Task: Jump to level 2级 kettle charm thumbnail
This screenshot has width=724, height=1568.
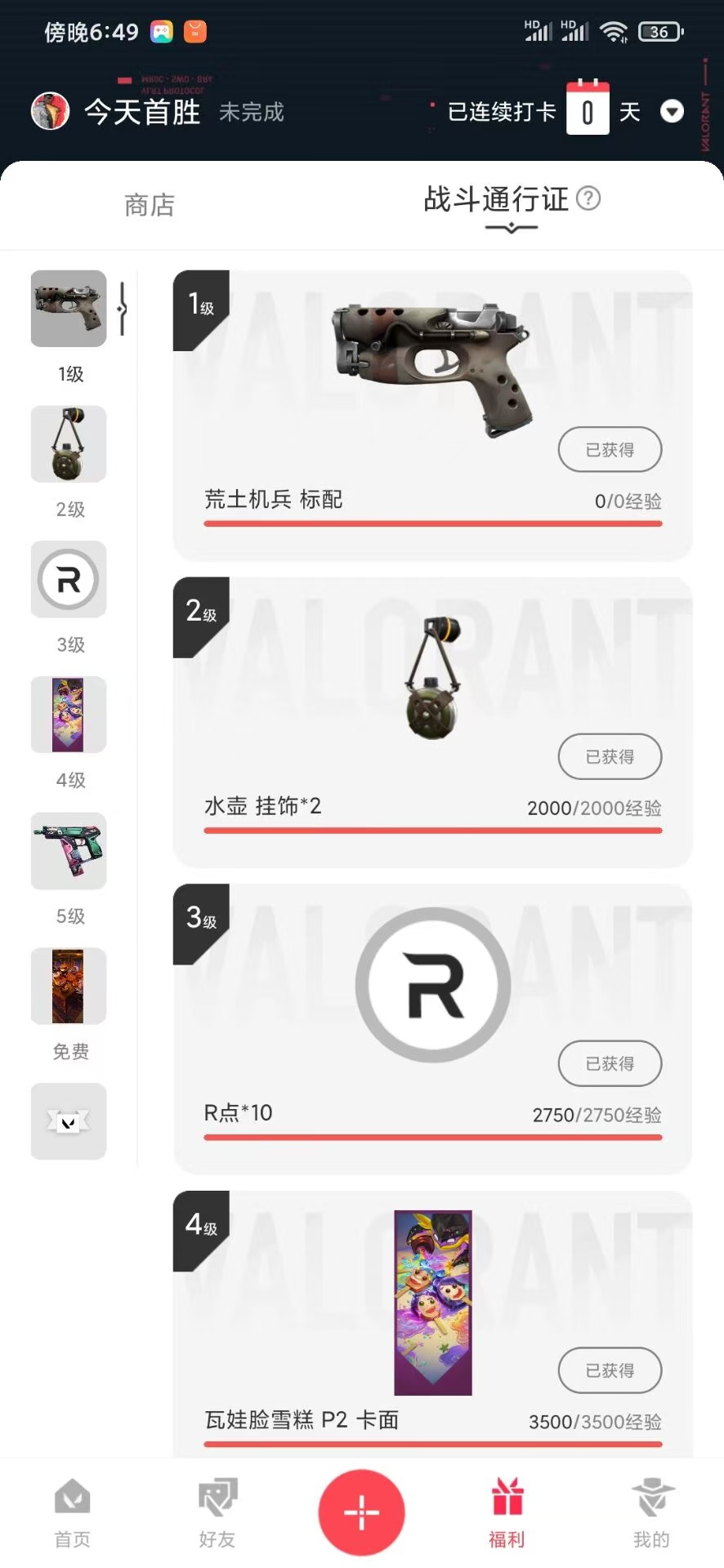Action: (69, 444)
